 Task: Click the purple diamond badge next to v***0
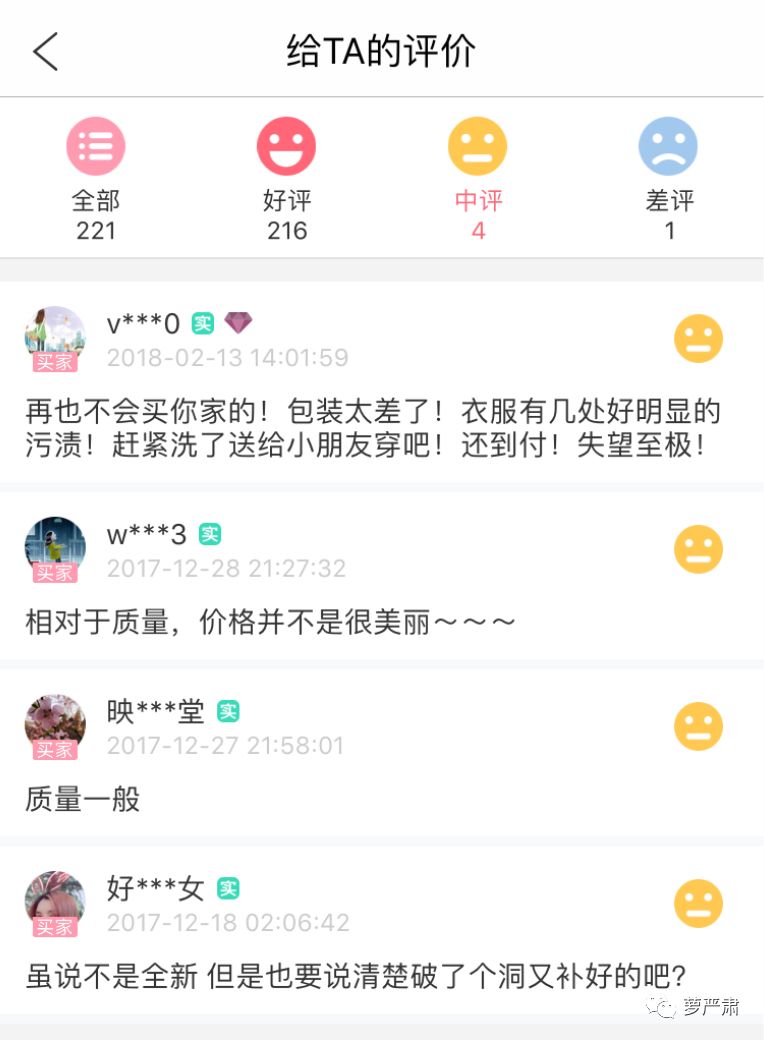pyautogui.click(x=239, y=324)
